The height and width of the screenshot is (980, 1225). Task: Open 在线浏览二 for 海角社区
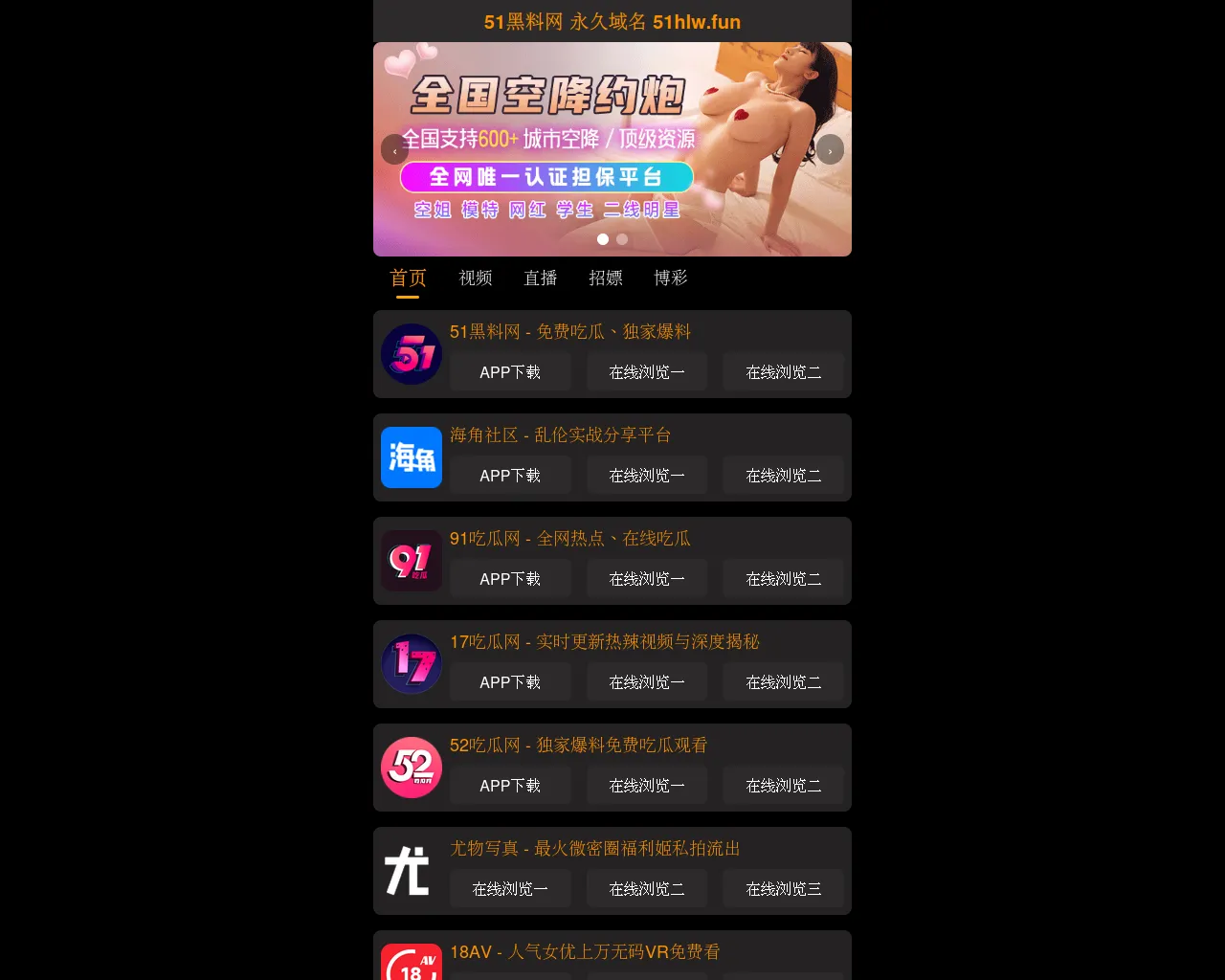(x=783, y=475)
